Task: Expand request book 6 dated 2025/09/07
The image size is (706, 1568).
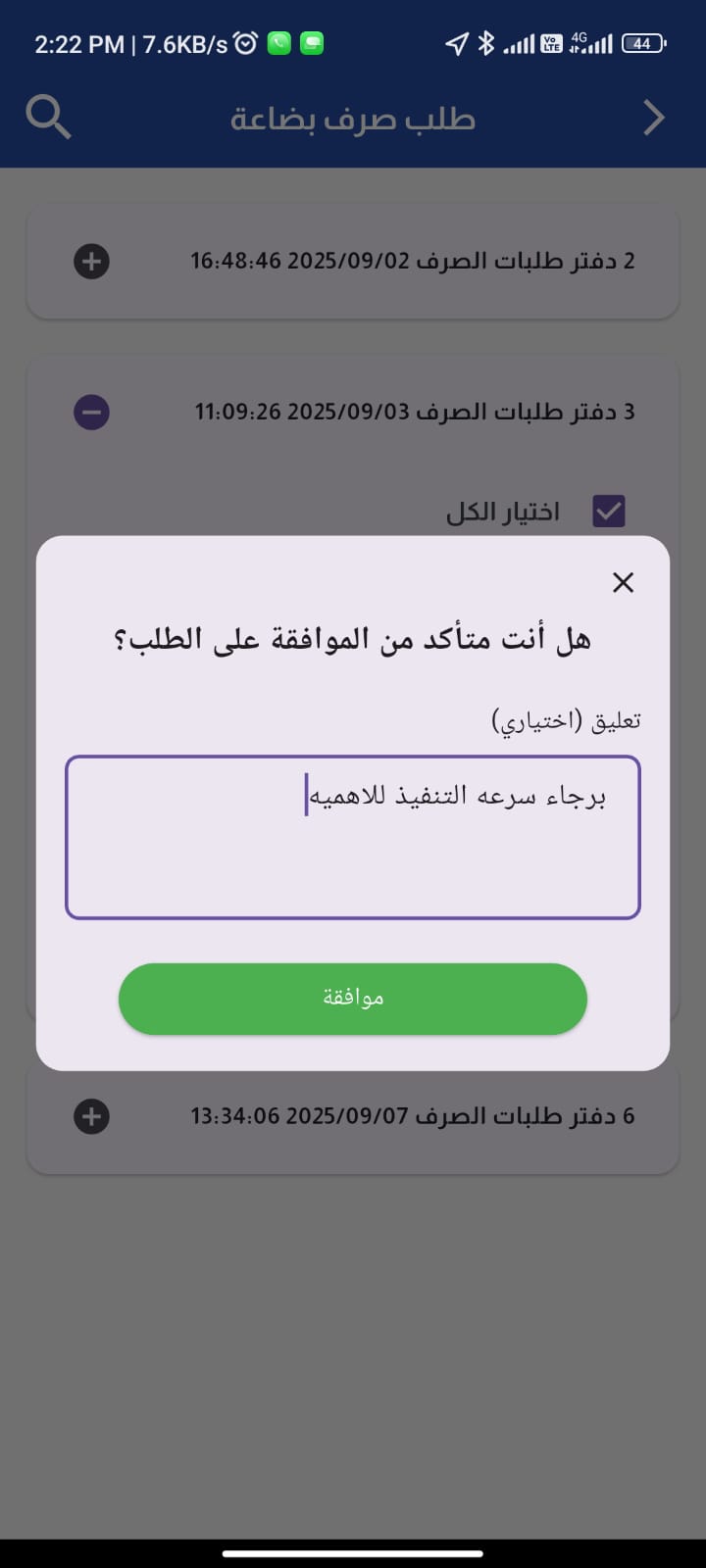Action: click(92, 1116)
